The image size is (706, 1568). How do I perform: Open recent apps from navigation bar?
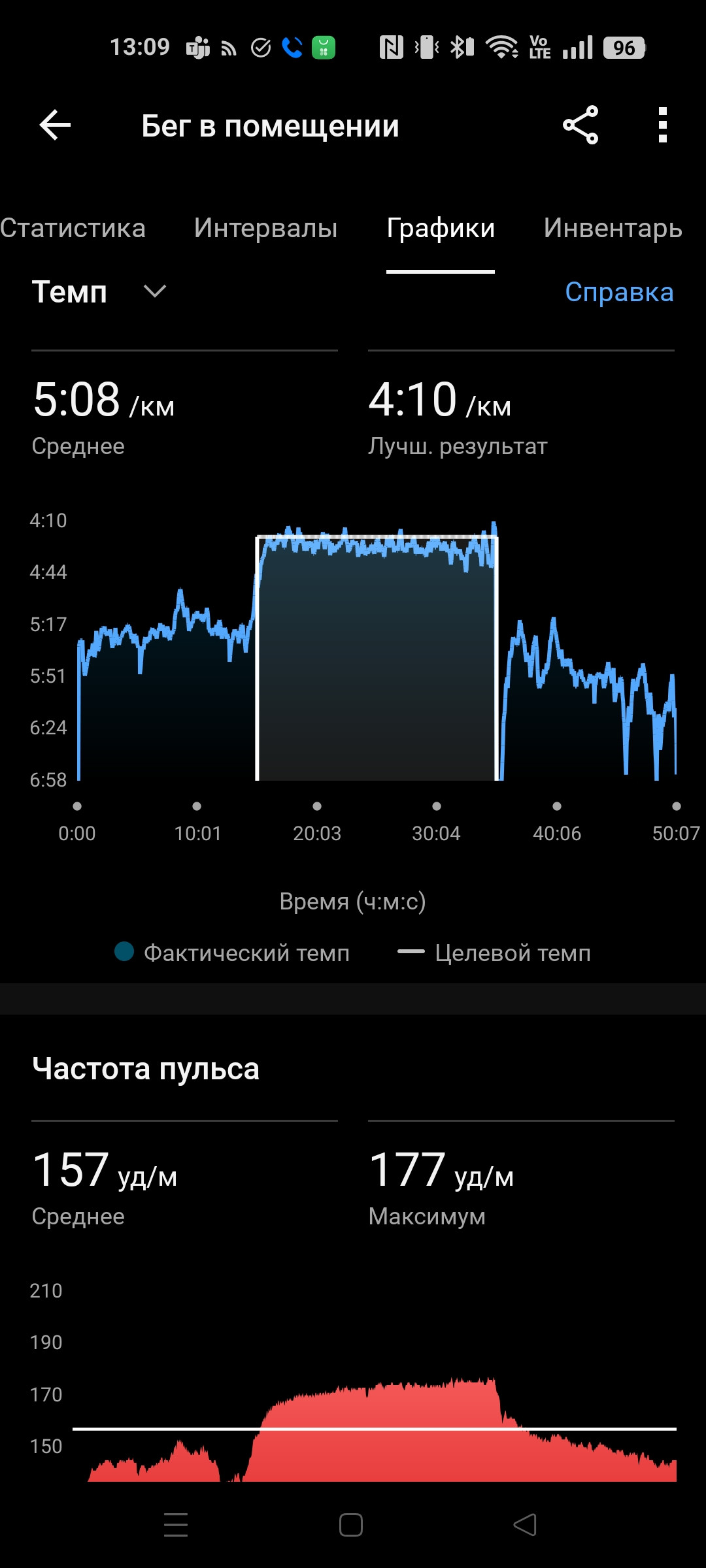176,1525
